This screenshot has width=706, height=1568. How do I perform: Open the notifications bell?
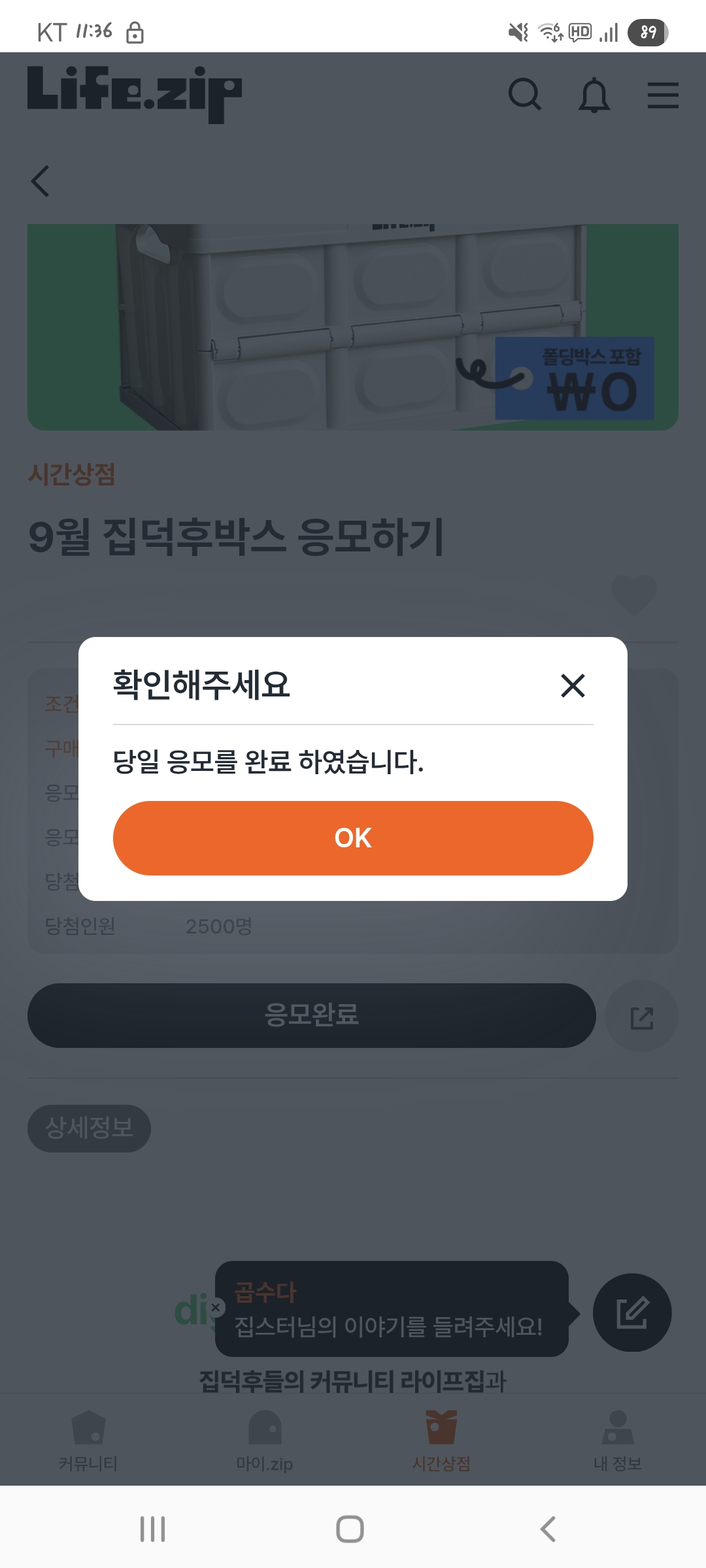594,95
